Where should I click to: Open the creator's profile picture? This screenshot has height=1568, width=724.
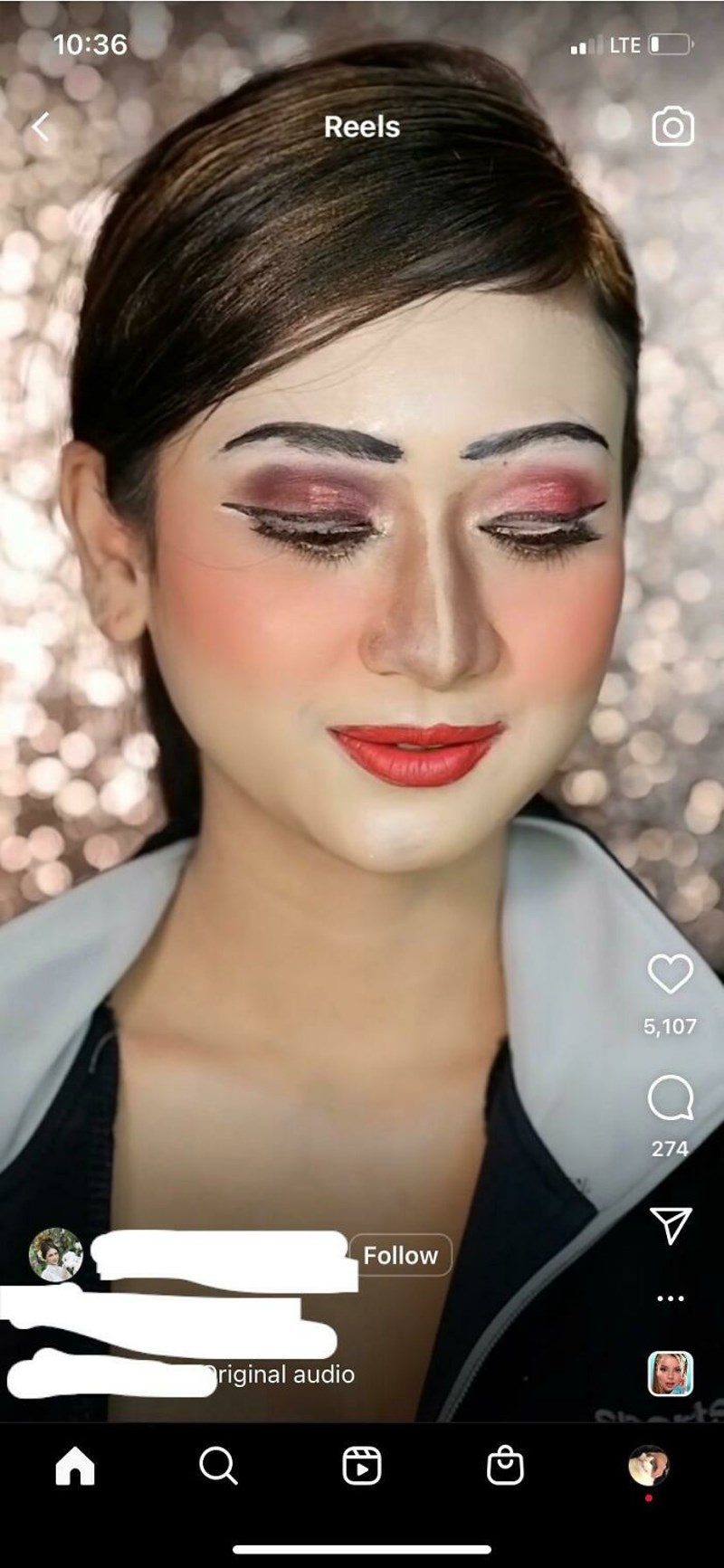(56, 1254)
